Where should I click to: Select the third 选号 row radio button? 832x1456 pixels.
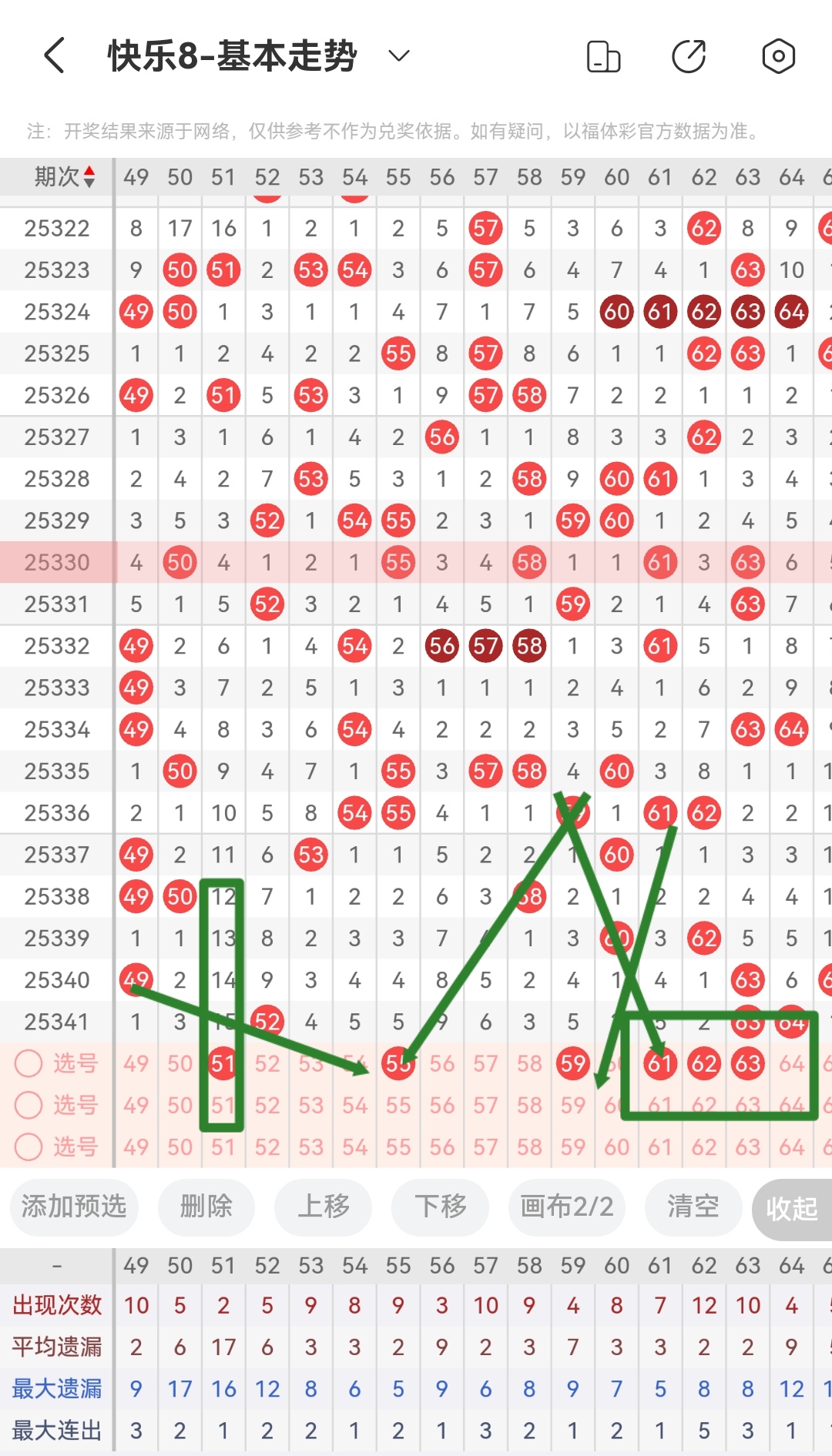coord(29,1146)
